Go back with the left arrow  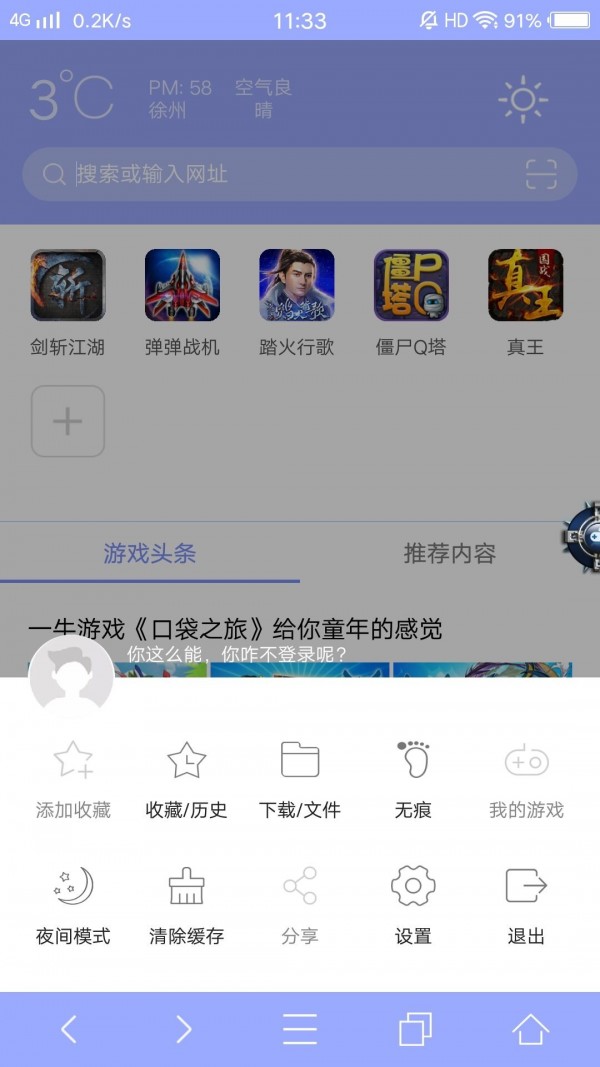click(x=69, y=1029)
